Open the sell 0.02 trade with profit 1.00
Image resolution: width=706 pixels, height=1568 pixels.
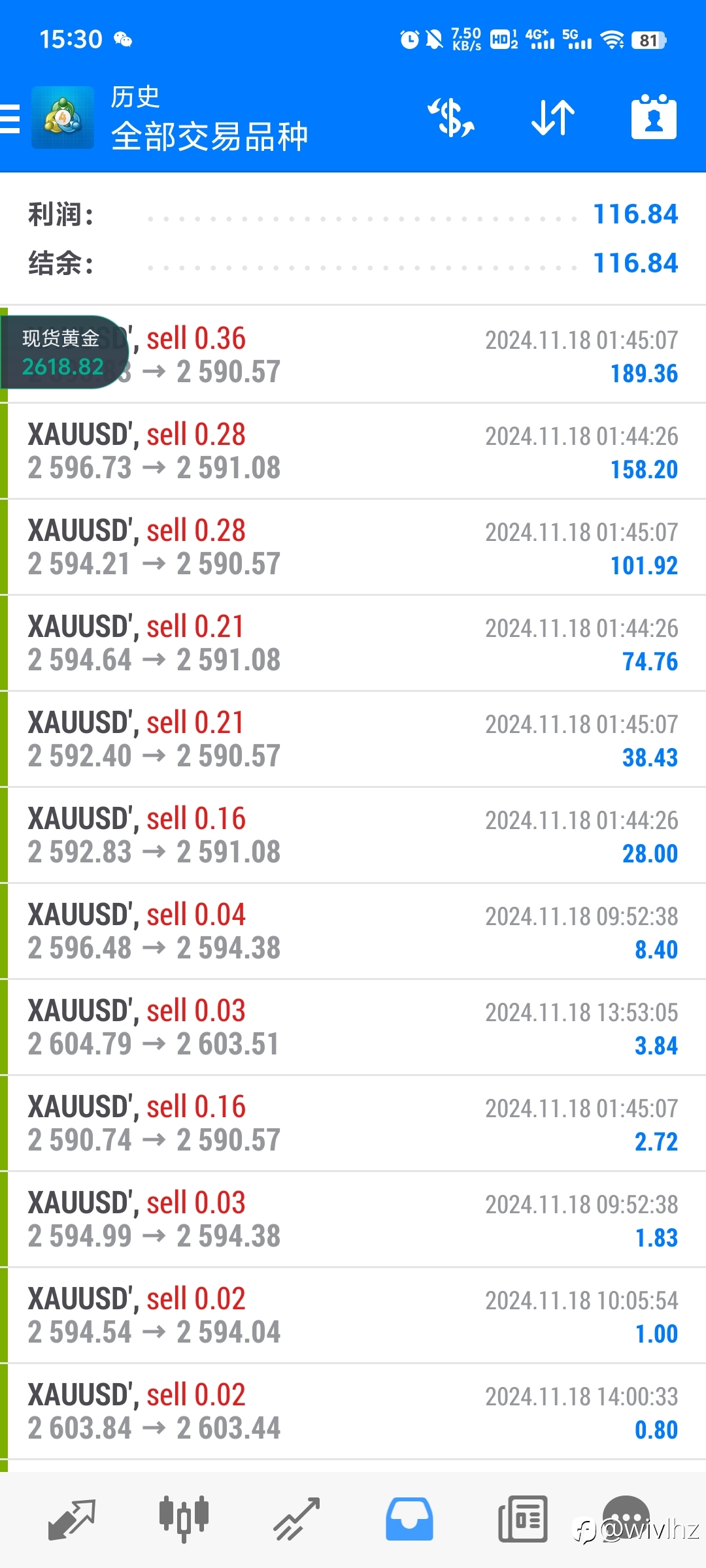353,1316
